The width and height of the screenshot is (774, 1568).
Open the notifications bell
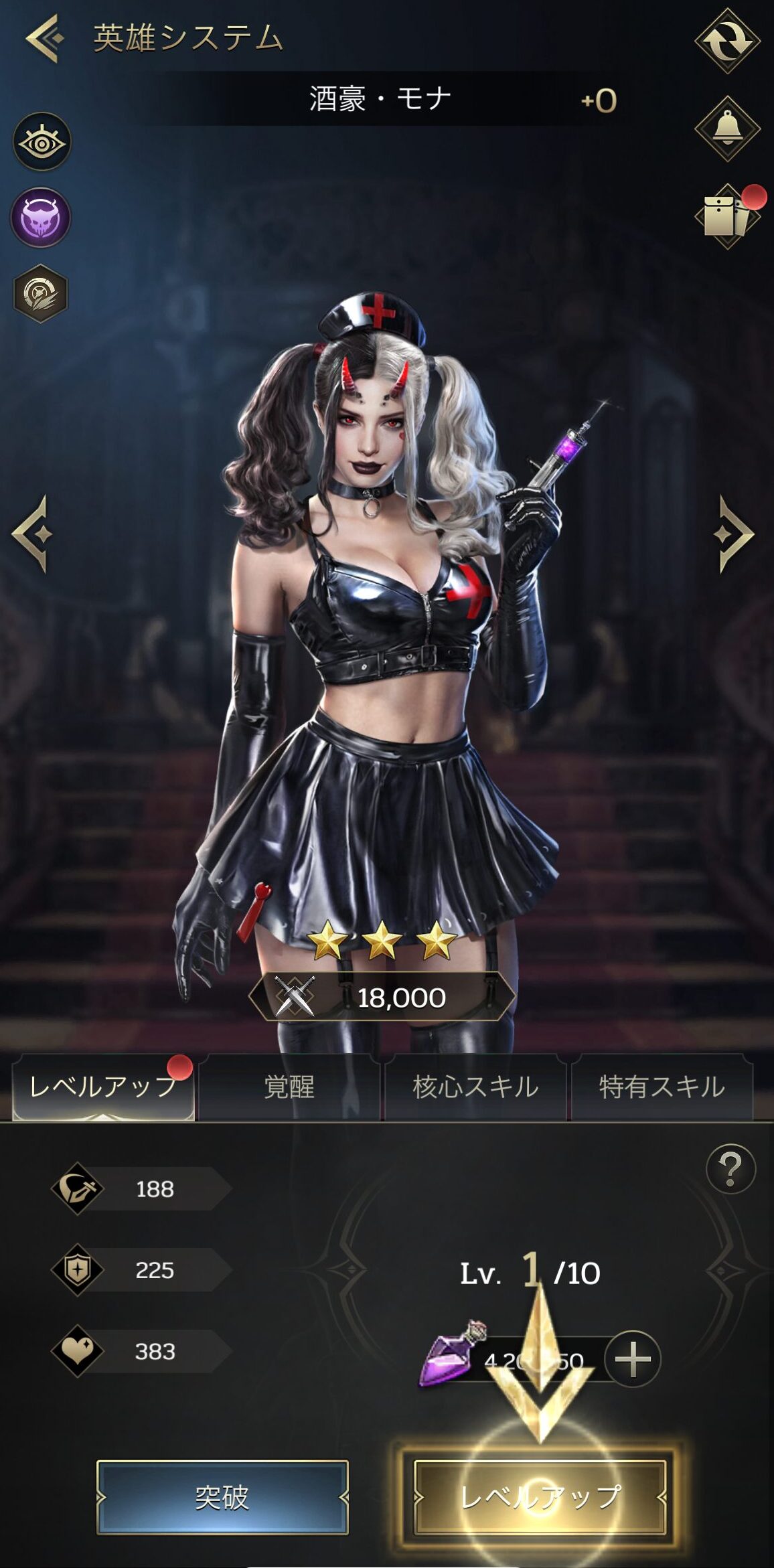[x=727, y=129]
